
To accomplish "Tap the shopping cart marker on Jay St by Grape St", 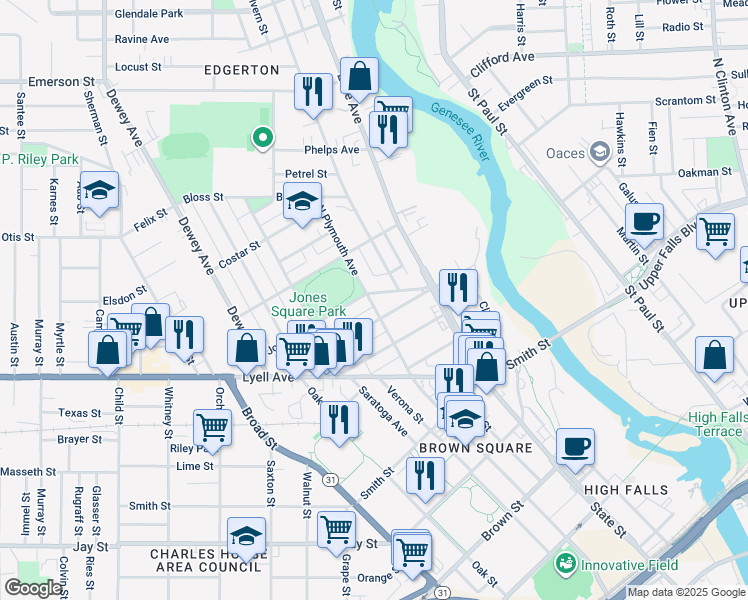I will 336,534.
